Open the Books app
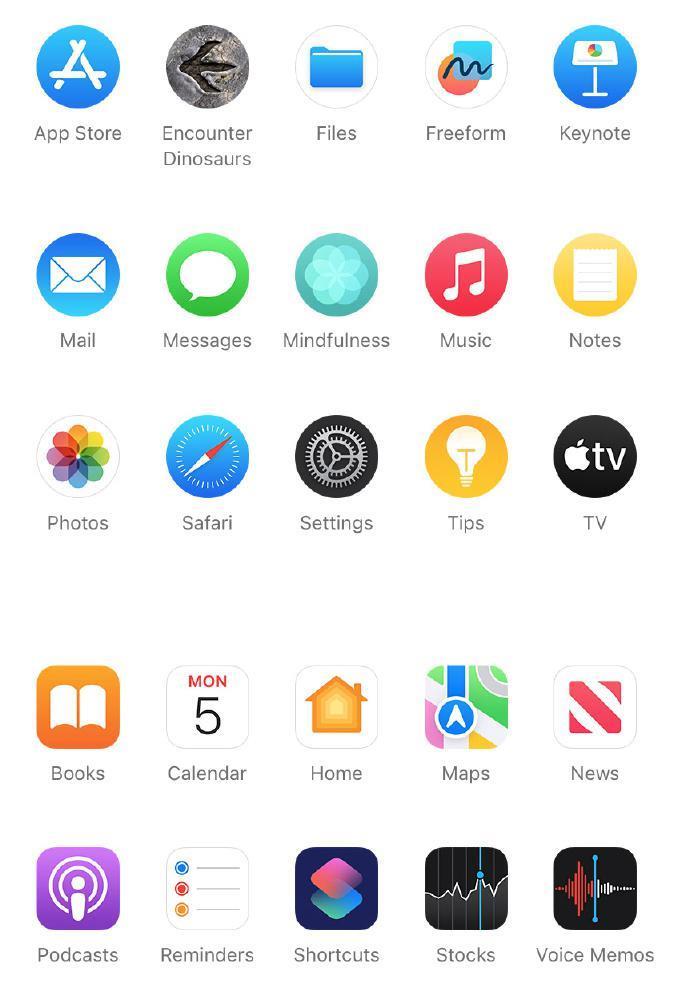The height and width of the screenshot is (1002, 690). (x=78, y=707)
